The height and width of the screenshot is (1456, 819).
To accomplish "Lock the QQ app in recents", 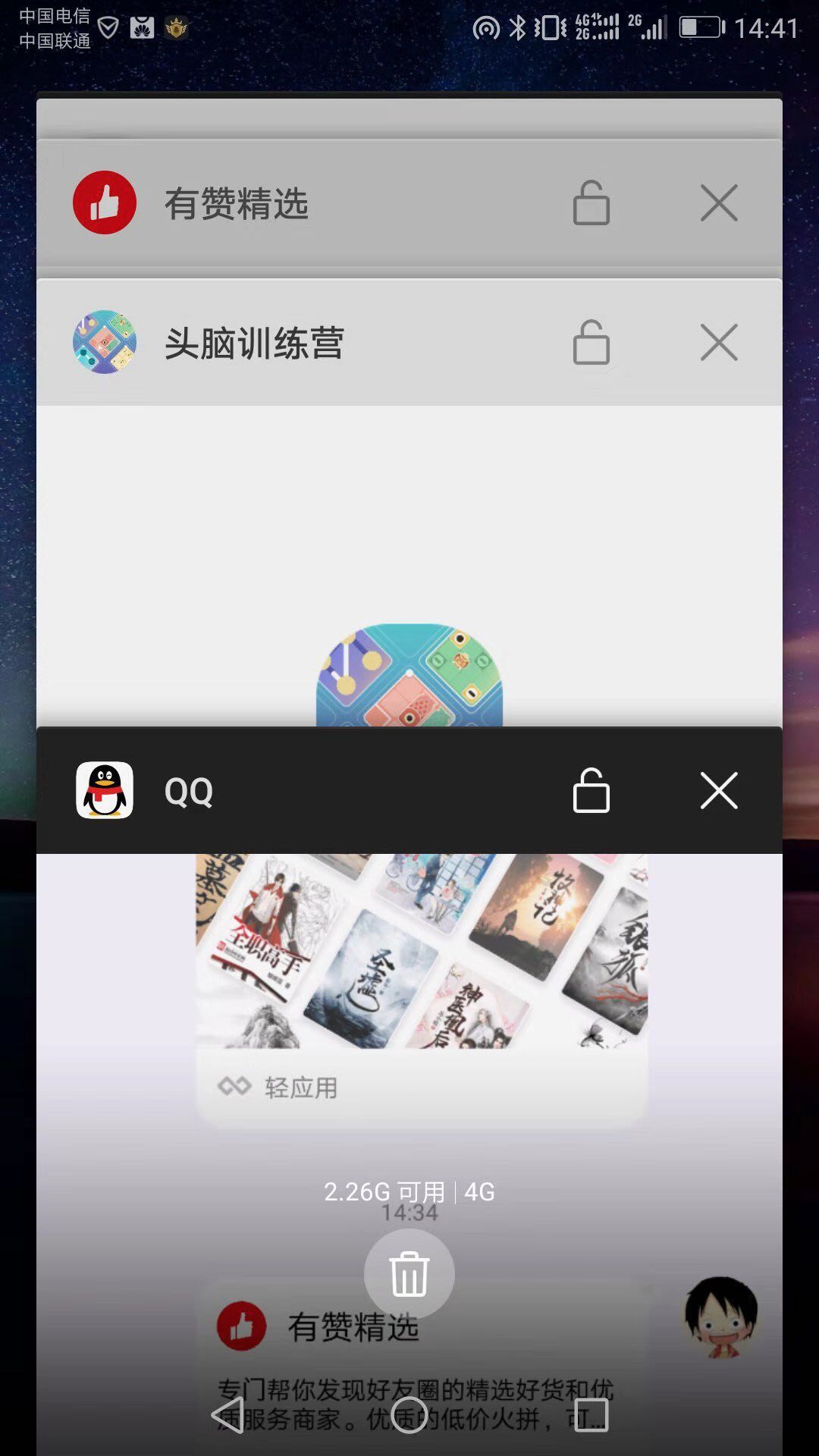I will (x=591, y=791).
